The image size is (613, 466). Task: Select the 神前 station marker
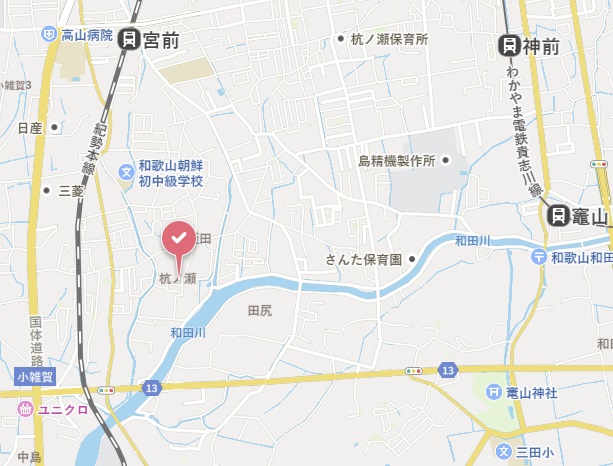pyautogui.click(x=508, y=45)
